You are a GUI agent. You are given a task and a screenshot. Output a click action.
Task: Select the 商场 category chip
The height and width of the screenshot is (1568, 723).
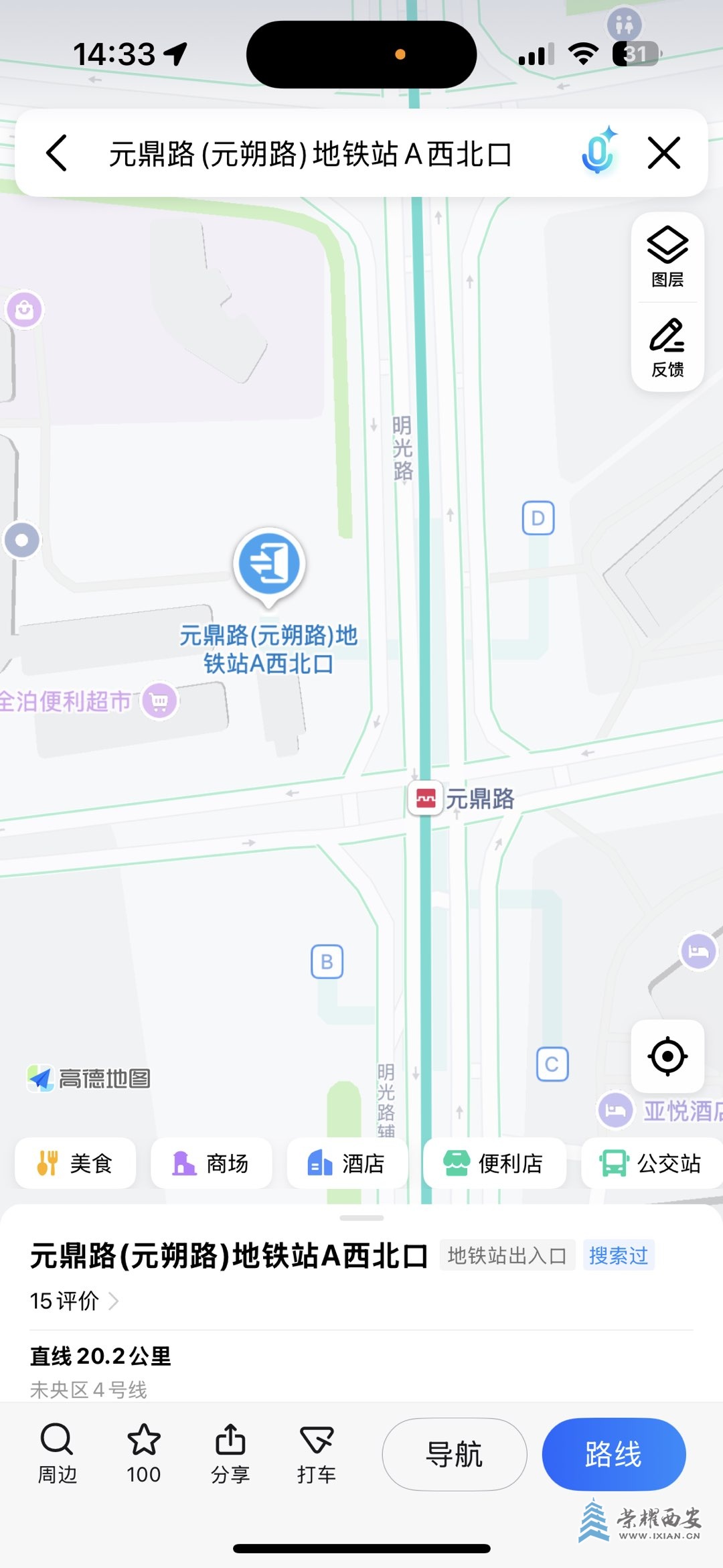(211, 1163)
